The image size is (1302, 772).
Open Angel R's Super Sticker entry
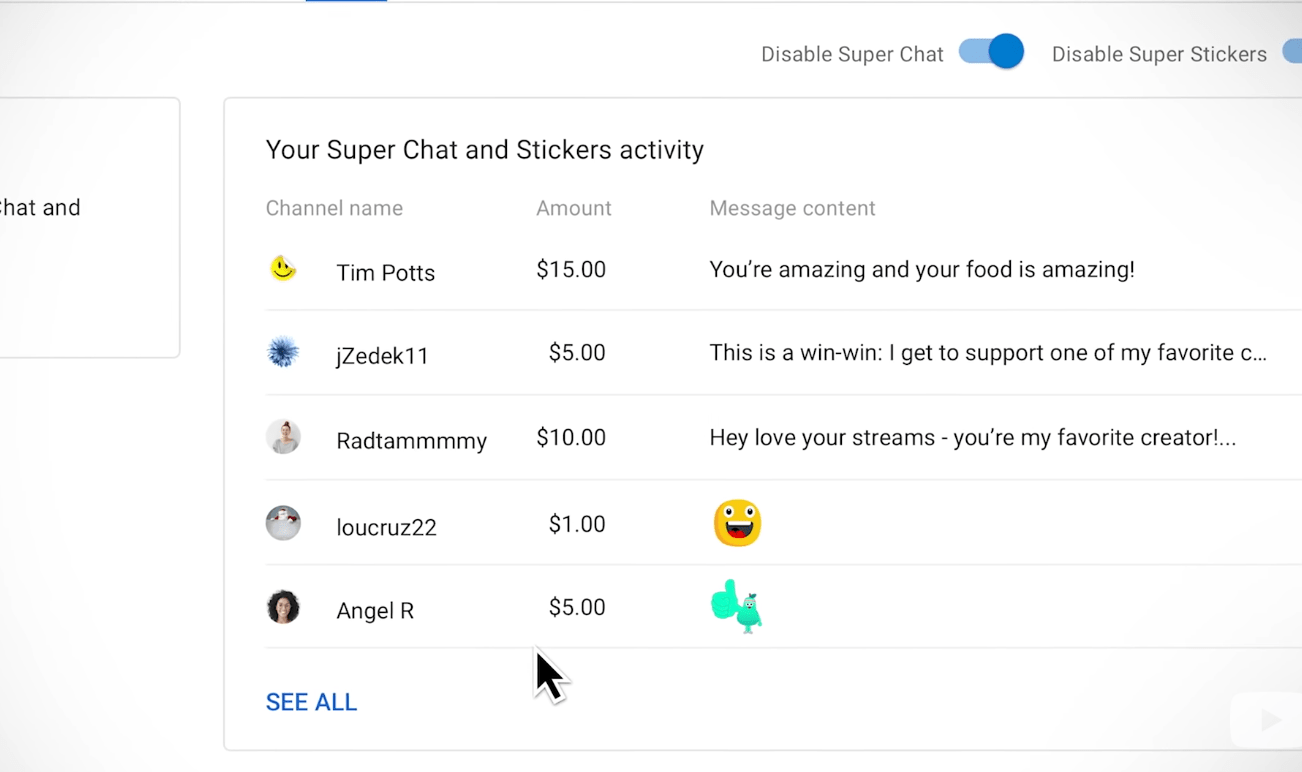coord(375,610)
